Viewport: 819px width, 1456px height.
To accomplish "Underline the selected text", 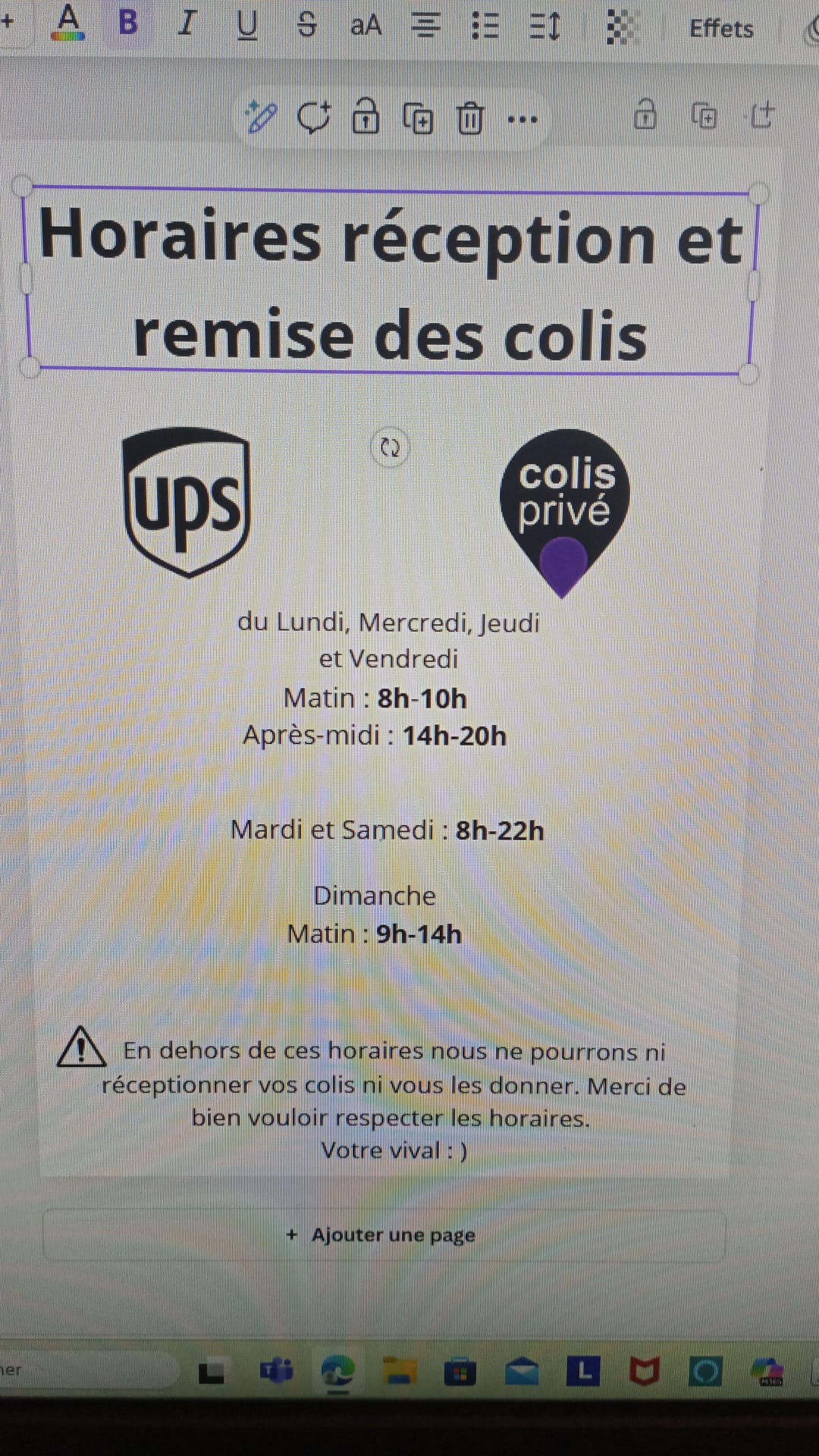I will (x=246, y=25).
